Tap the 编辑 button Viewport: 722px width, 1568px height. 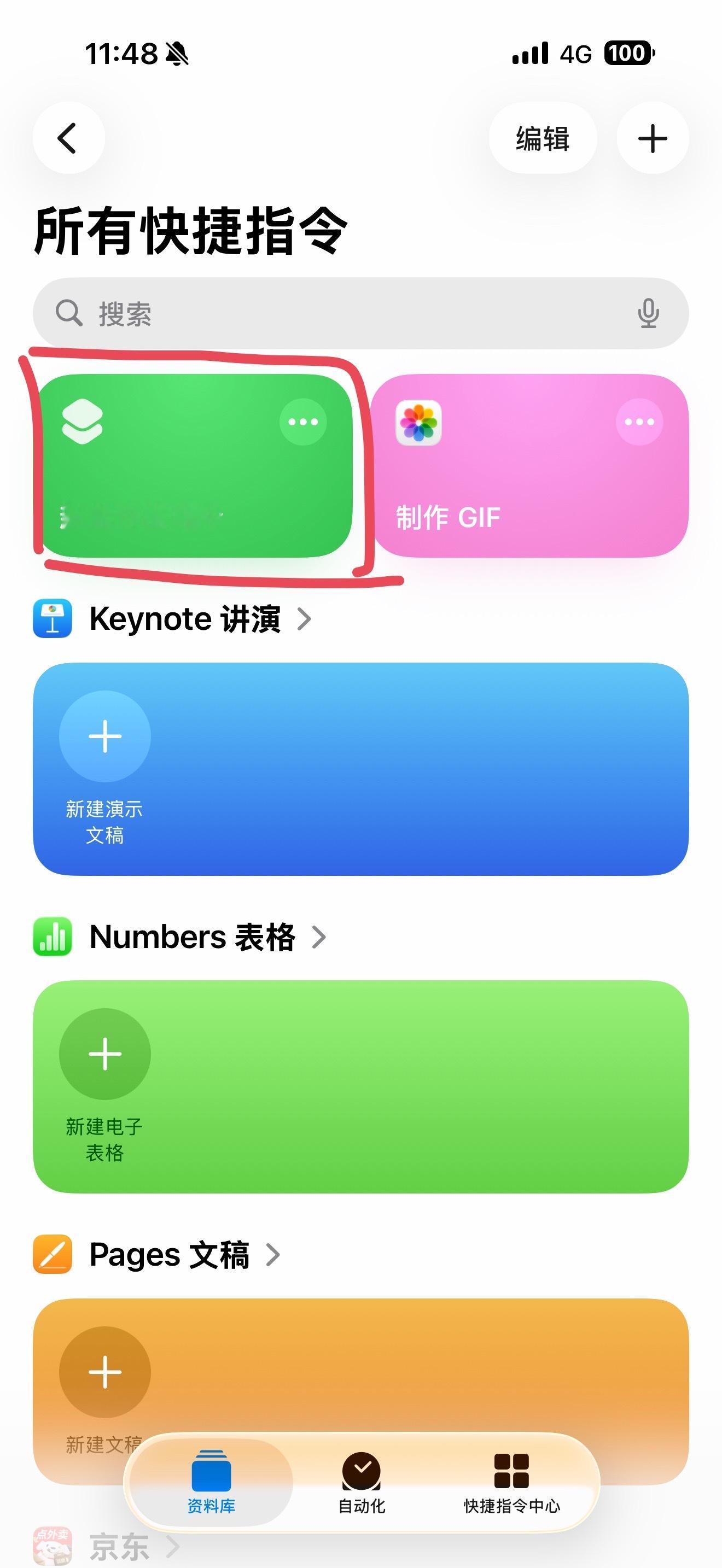(543, 138)
